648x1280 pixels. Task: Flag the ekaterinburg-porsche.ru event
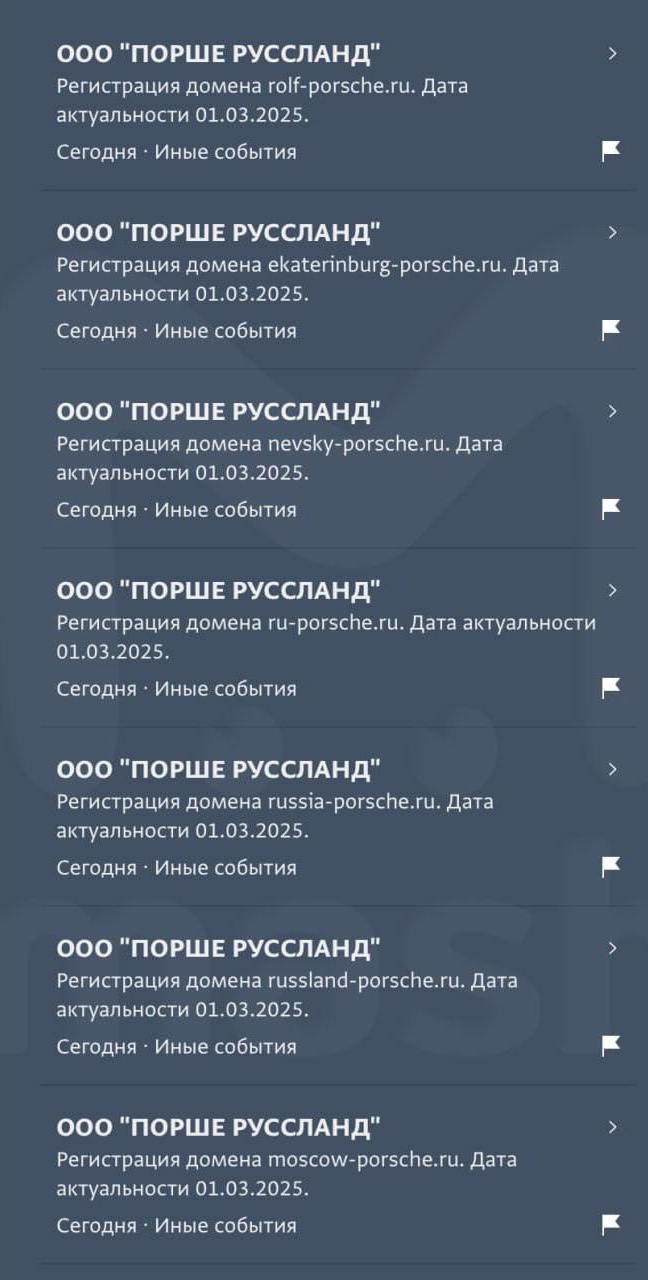(x=611, y=330)
